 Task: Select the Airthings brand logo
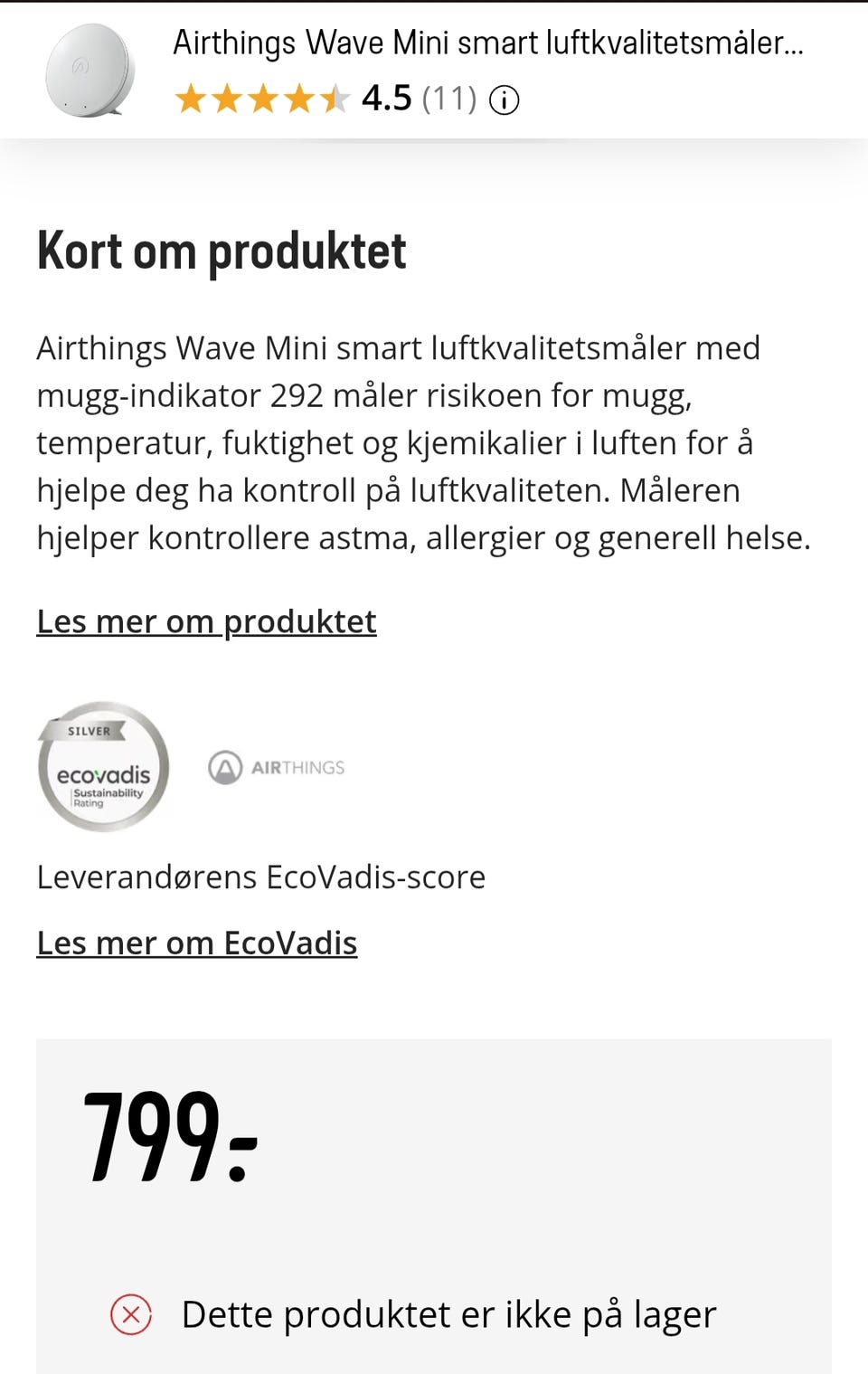276,767
